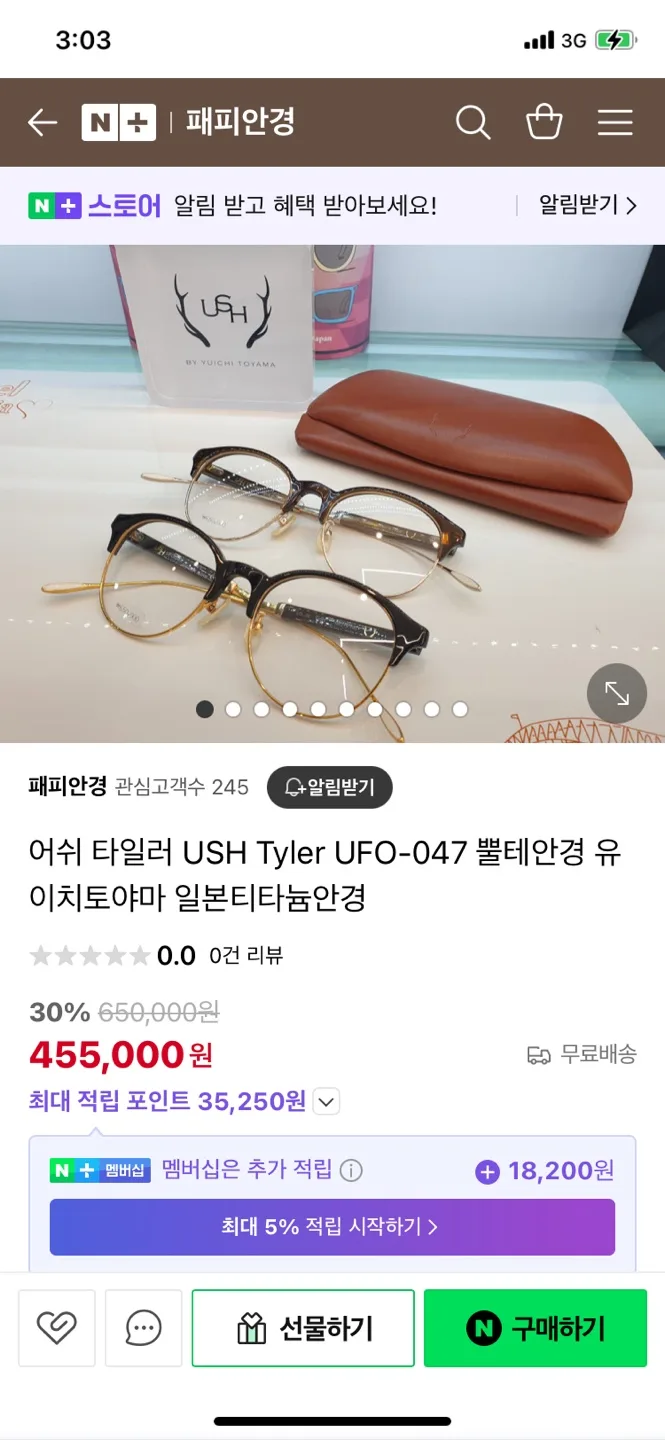This screenshot has width=665, height=1440.
Task: Go back using the header arrow
Action: 42,123
